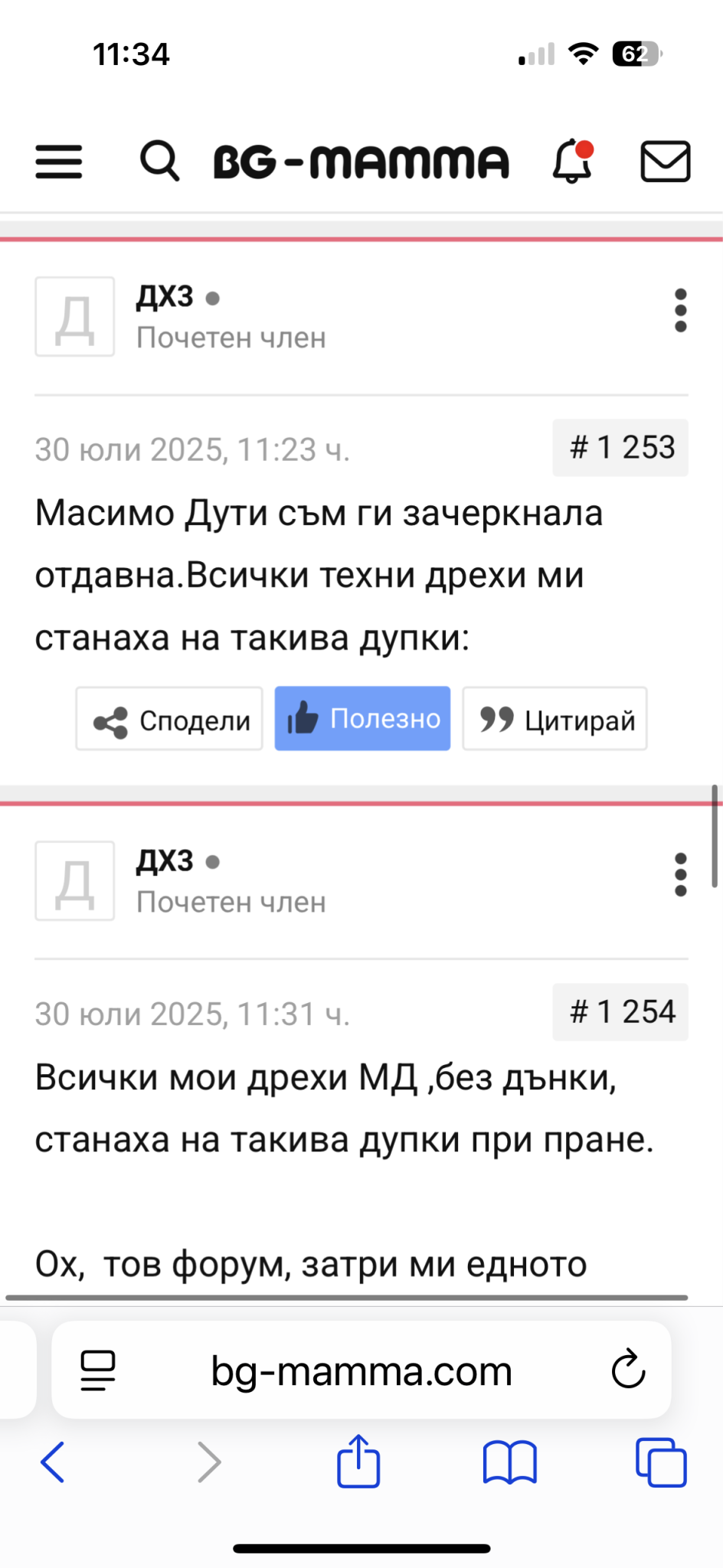Viewport: 723px width, 1568px height.
Task: Open options menu for post #1 254
Action: 680,875
